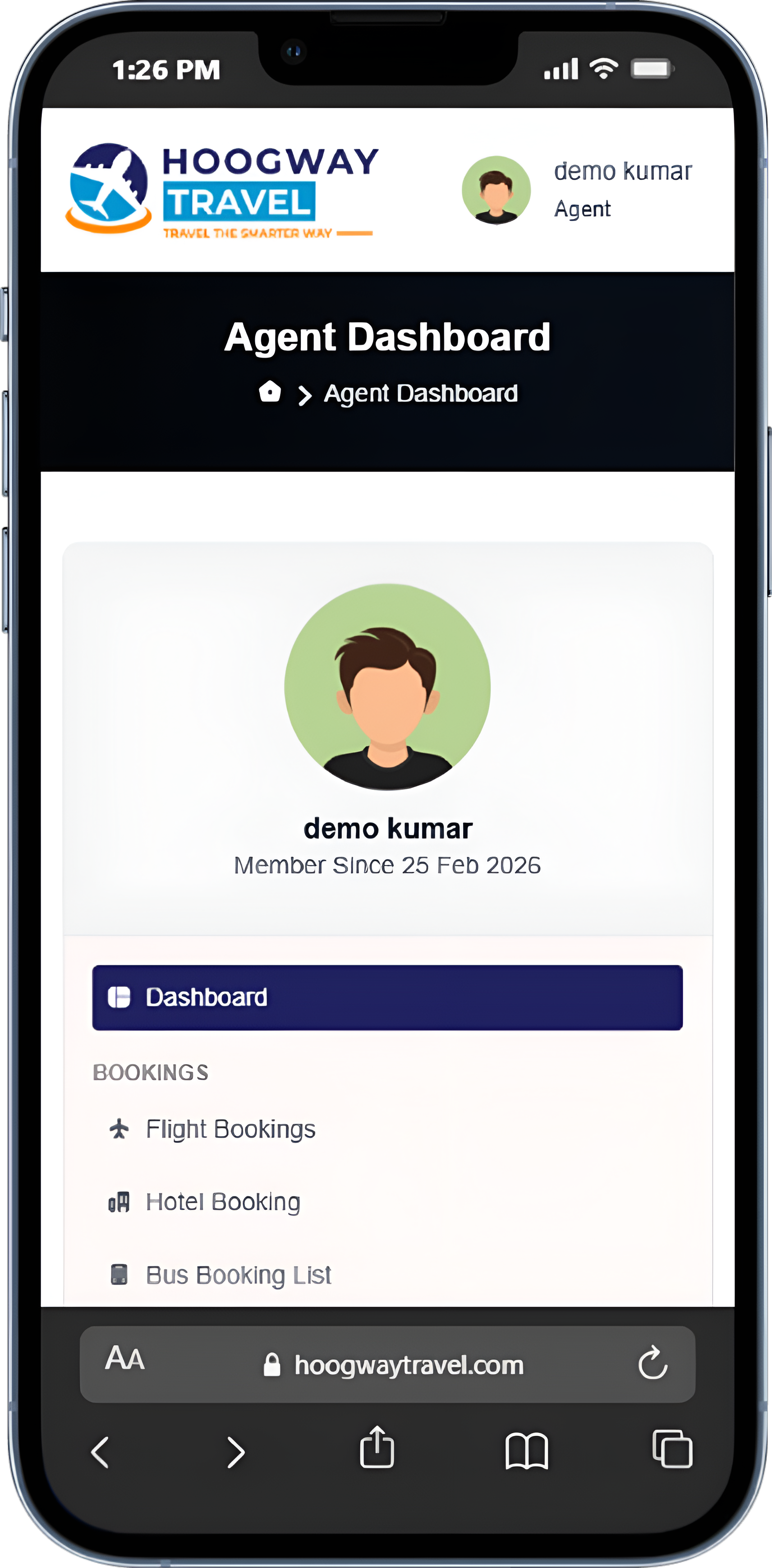Tap the home icon in breadcrumb
Screen dimensions: 772x1568
(270, 392)
